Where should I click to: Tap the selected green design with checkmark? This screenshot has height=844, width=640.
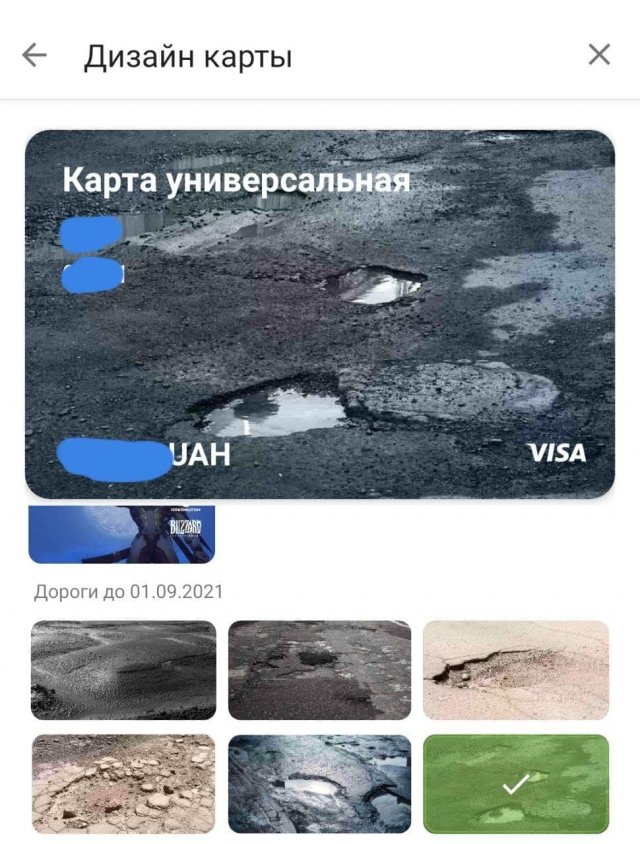(515, 784)
